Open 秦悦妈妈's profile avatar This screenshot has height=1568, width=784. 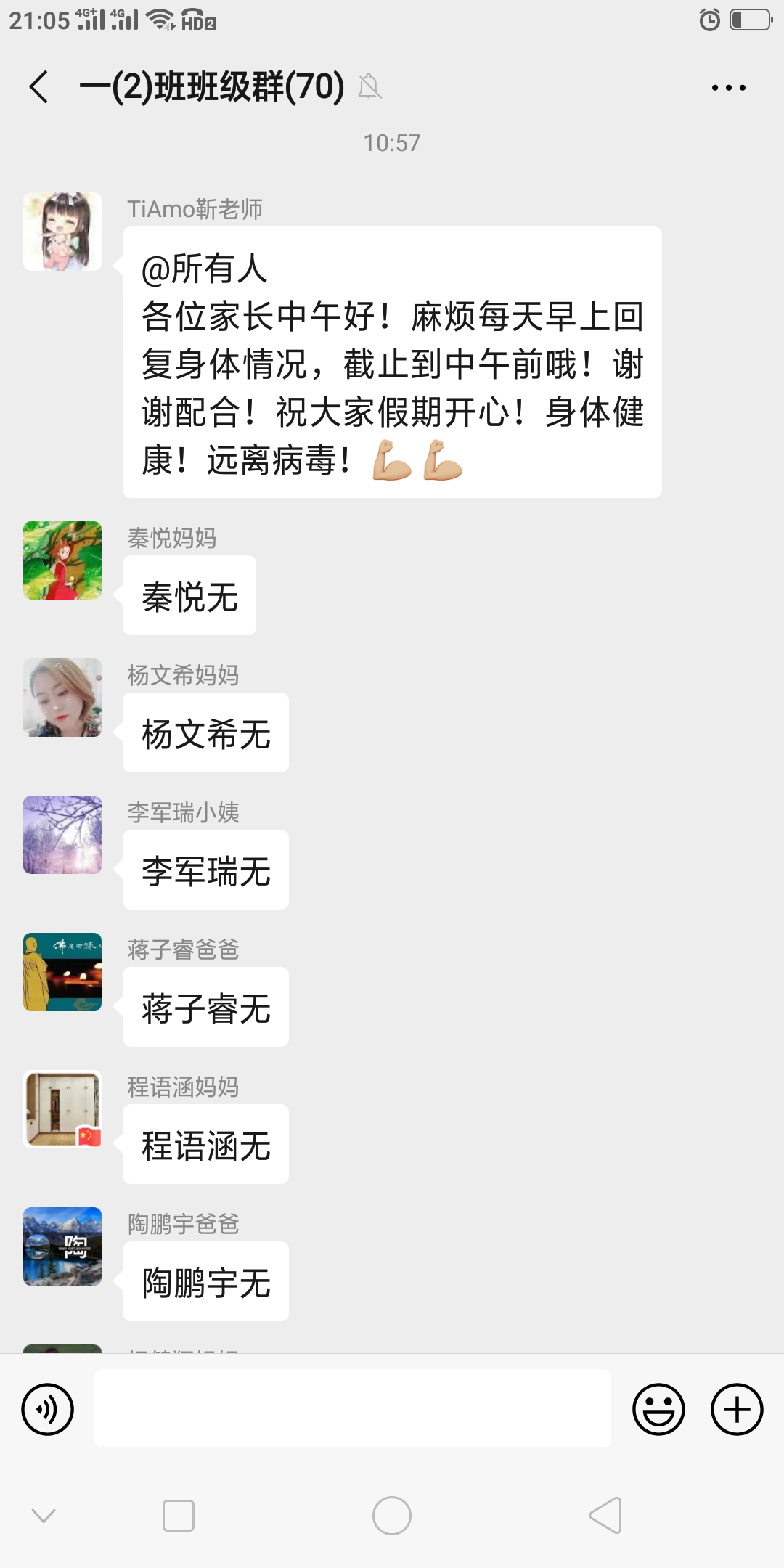click(62, 560)
